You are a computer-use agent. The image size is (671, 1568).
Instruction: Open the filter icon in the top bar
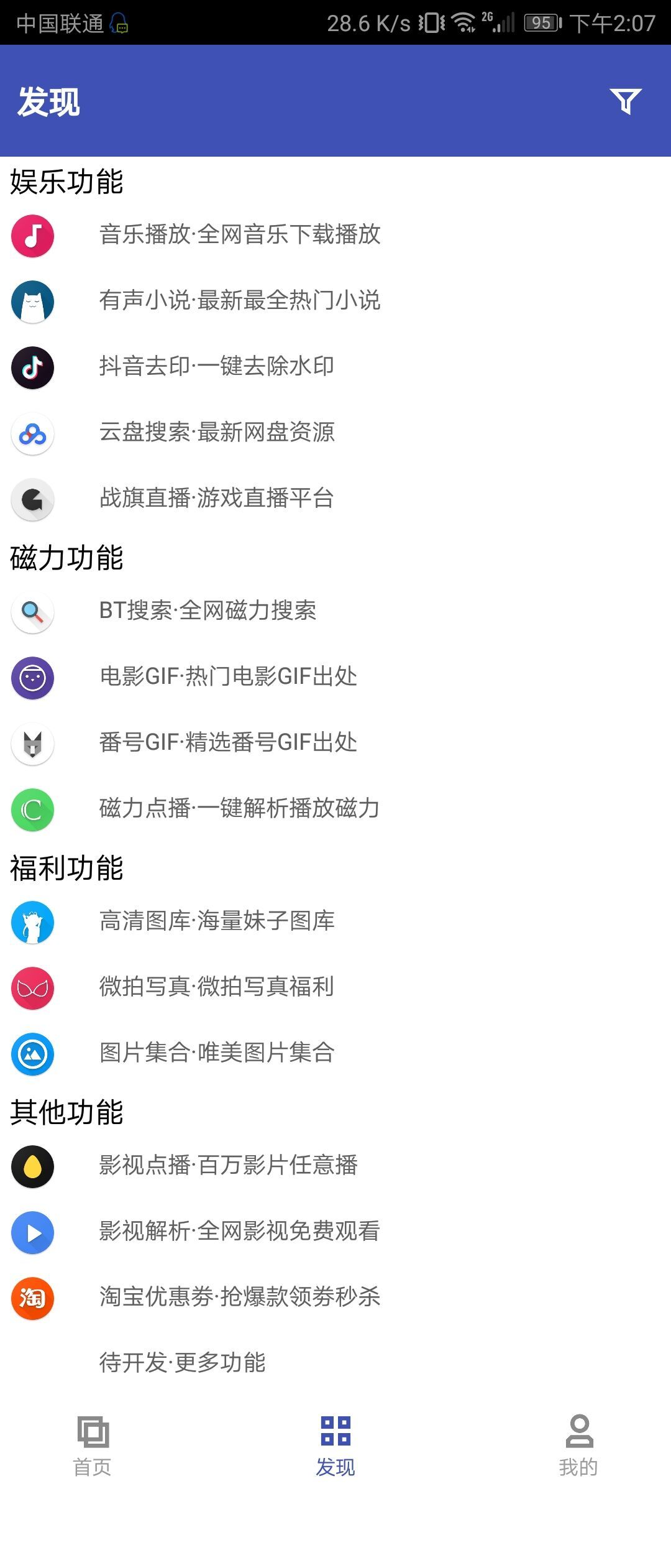click(625, 101)
